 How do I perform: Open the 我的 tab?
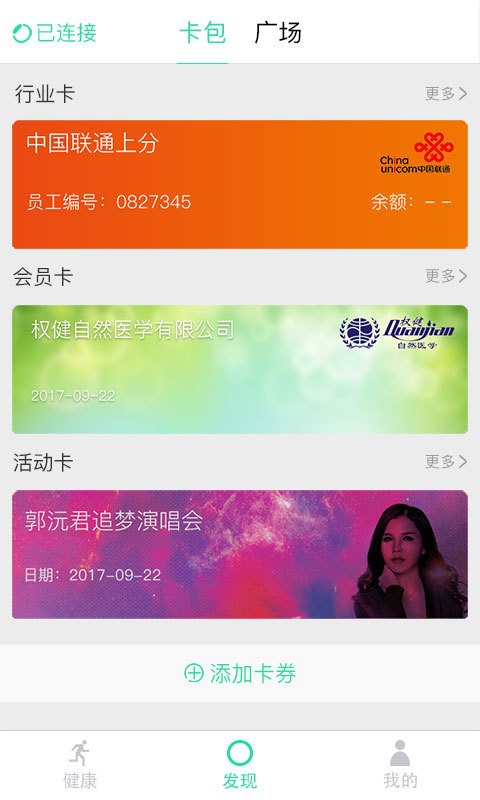pos(400,765)
